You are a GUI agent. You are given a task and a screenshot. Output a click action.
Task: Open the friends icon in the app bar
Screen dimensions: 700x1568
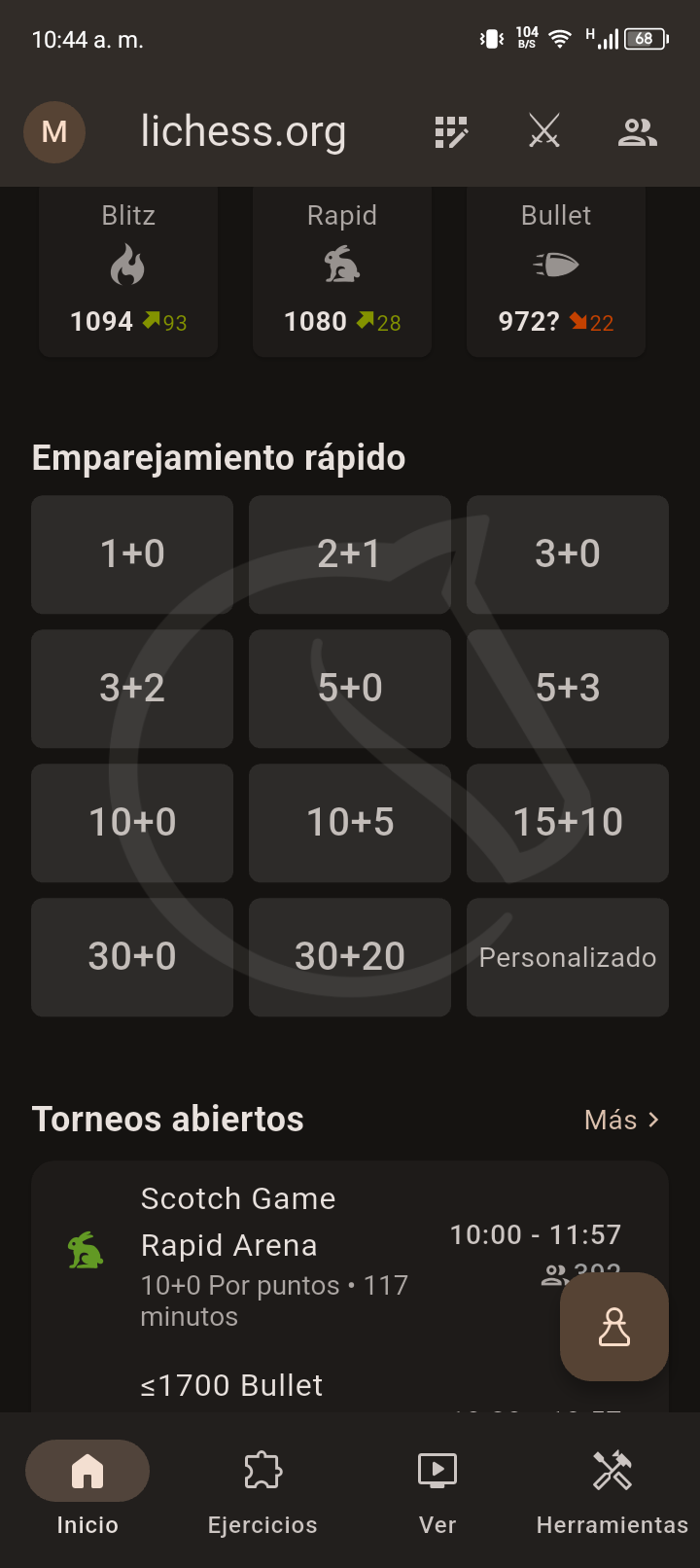coord(638,131)
